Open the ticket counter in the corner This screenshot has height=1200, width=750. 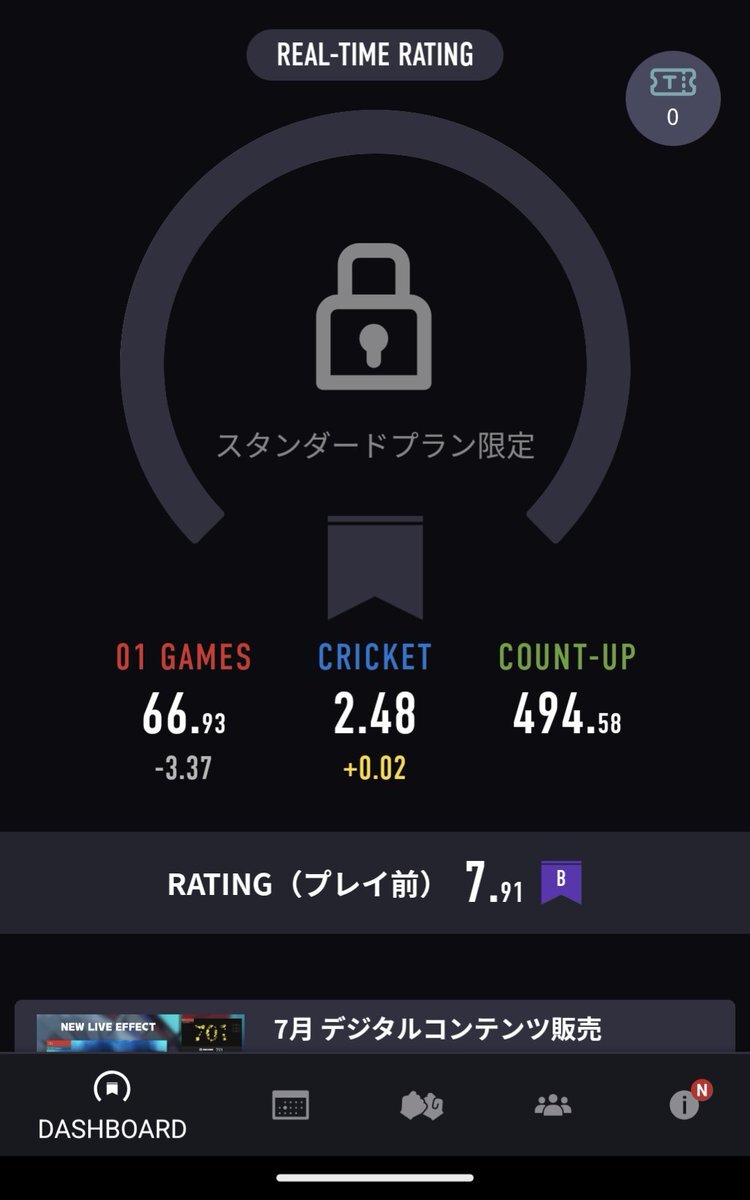672,98
